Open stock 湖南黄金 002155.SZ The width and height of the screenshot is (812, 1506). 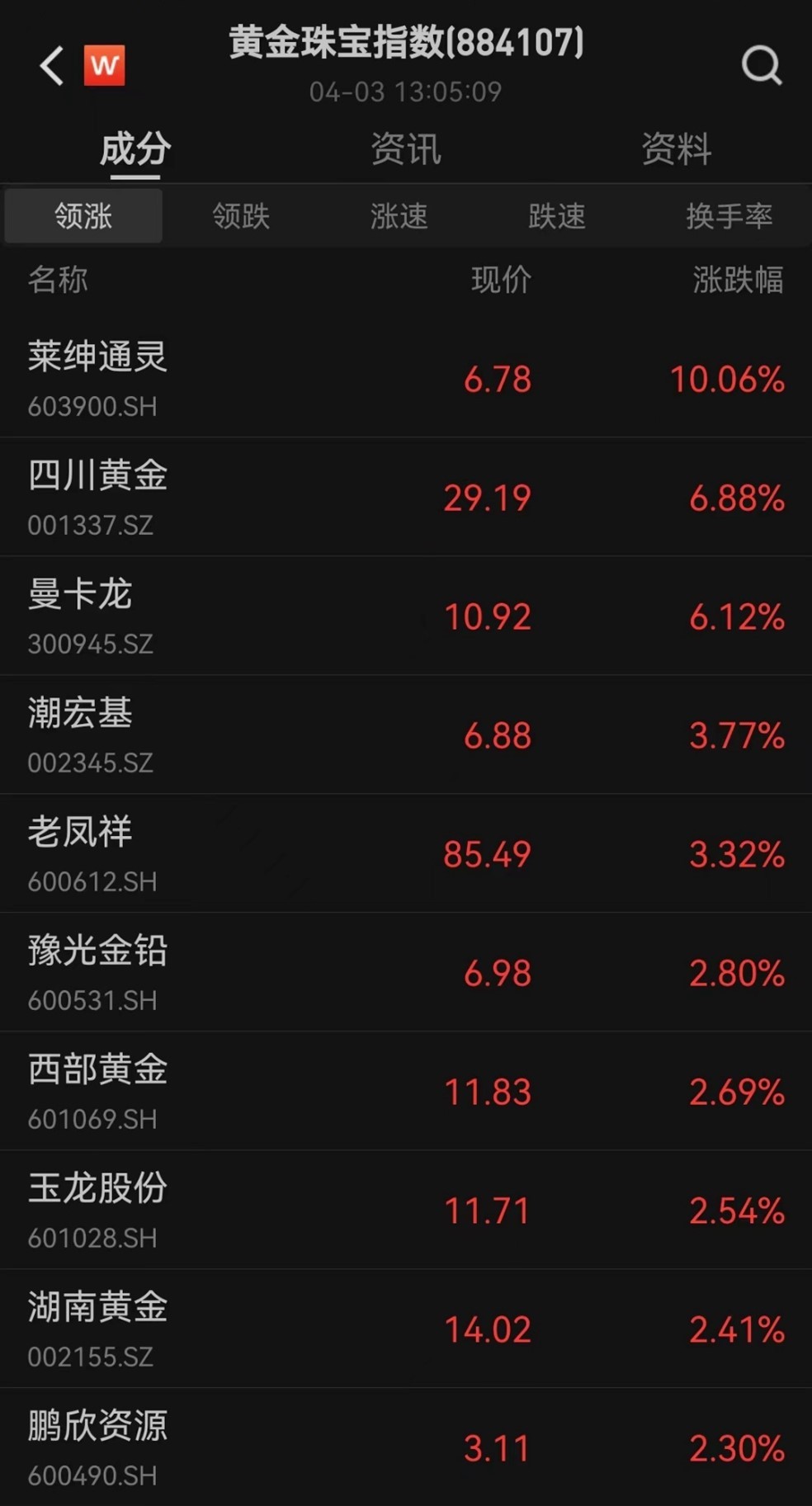(406, 1329)
